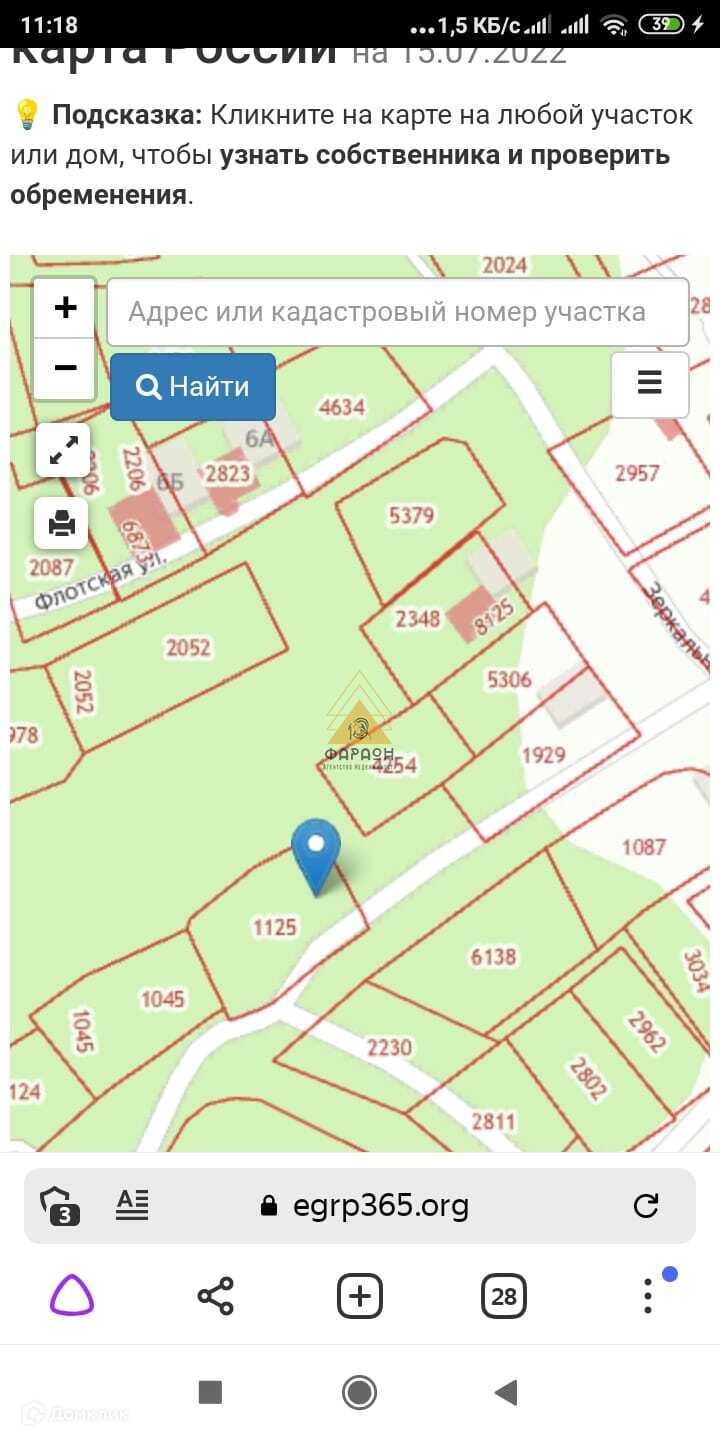Switch to reader mode
Screen dimensions: 720x1440
click(132, 1205)
